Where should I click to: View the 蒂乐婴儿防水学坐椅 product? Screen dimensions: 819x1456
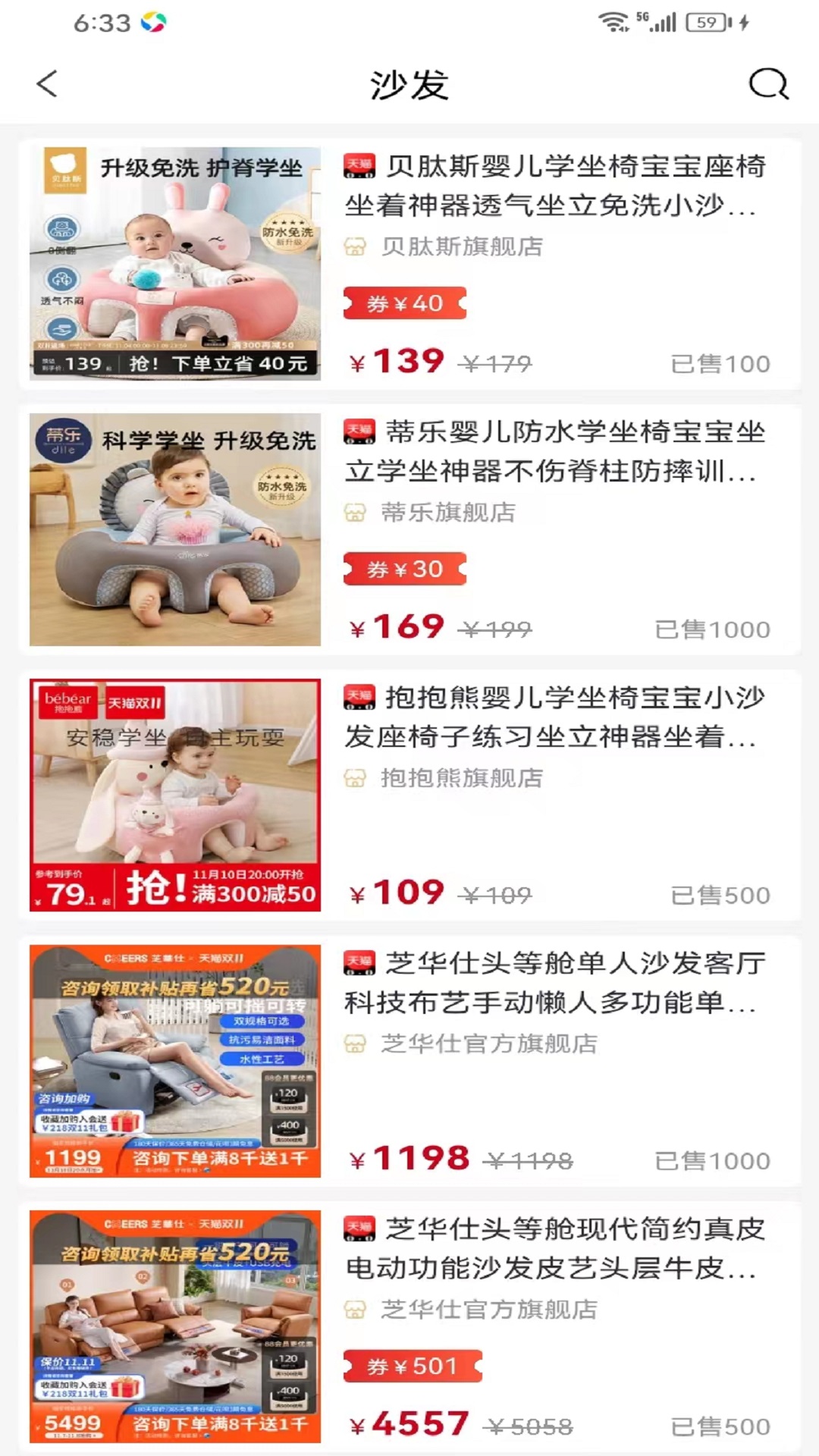pos(554,452)
